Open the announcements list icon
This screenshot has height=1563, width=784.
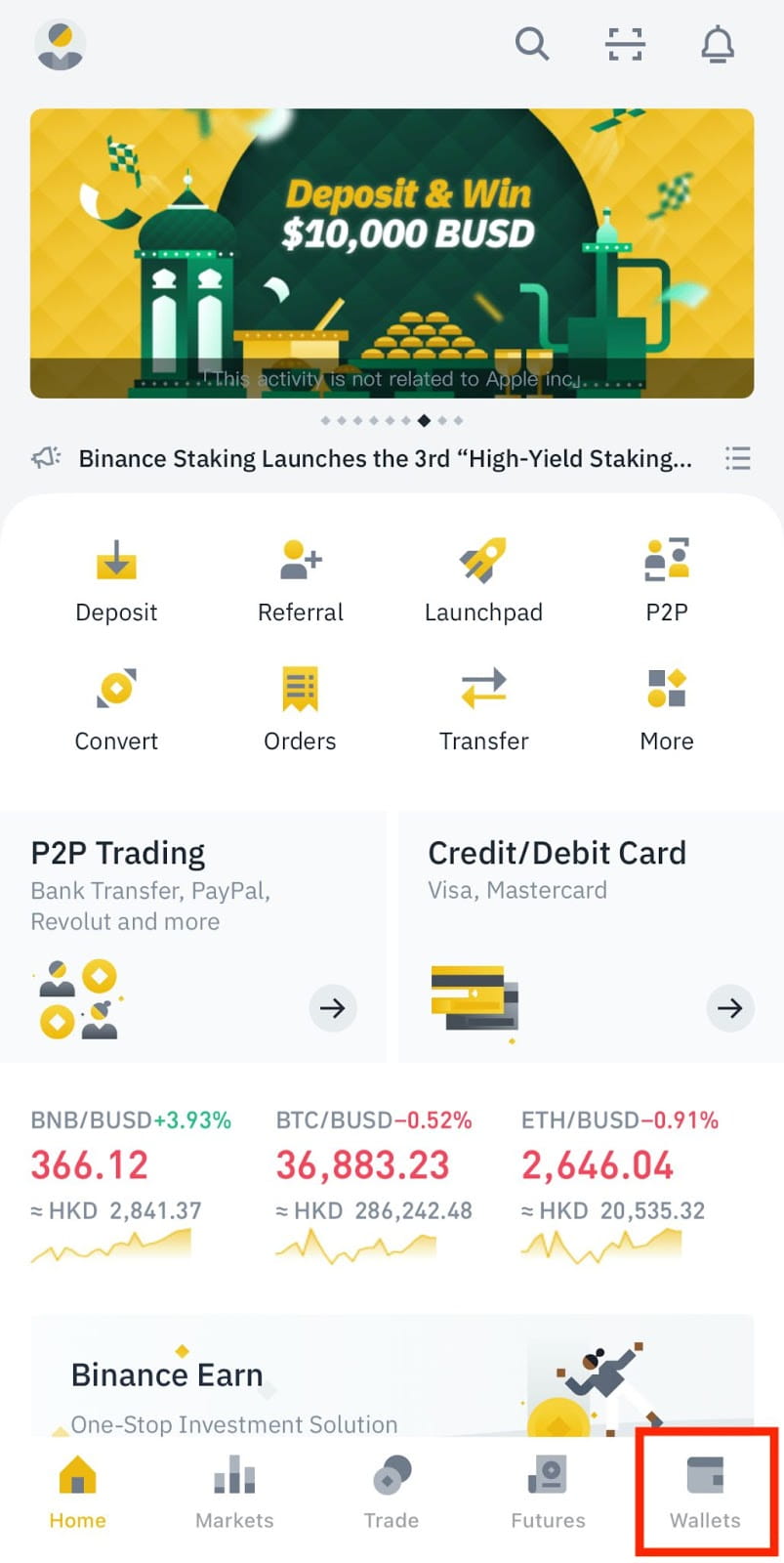(738, 458)
